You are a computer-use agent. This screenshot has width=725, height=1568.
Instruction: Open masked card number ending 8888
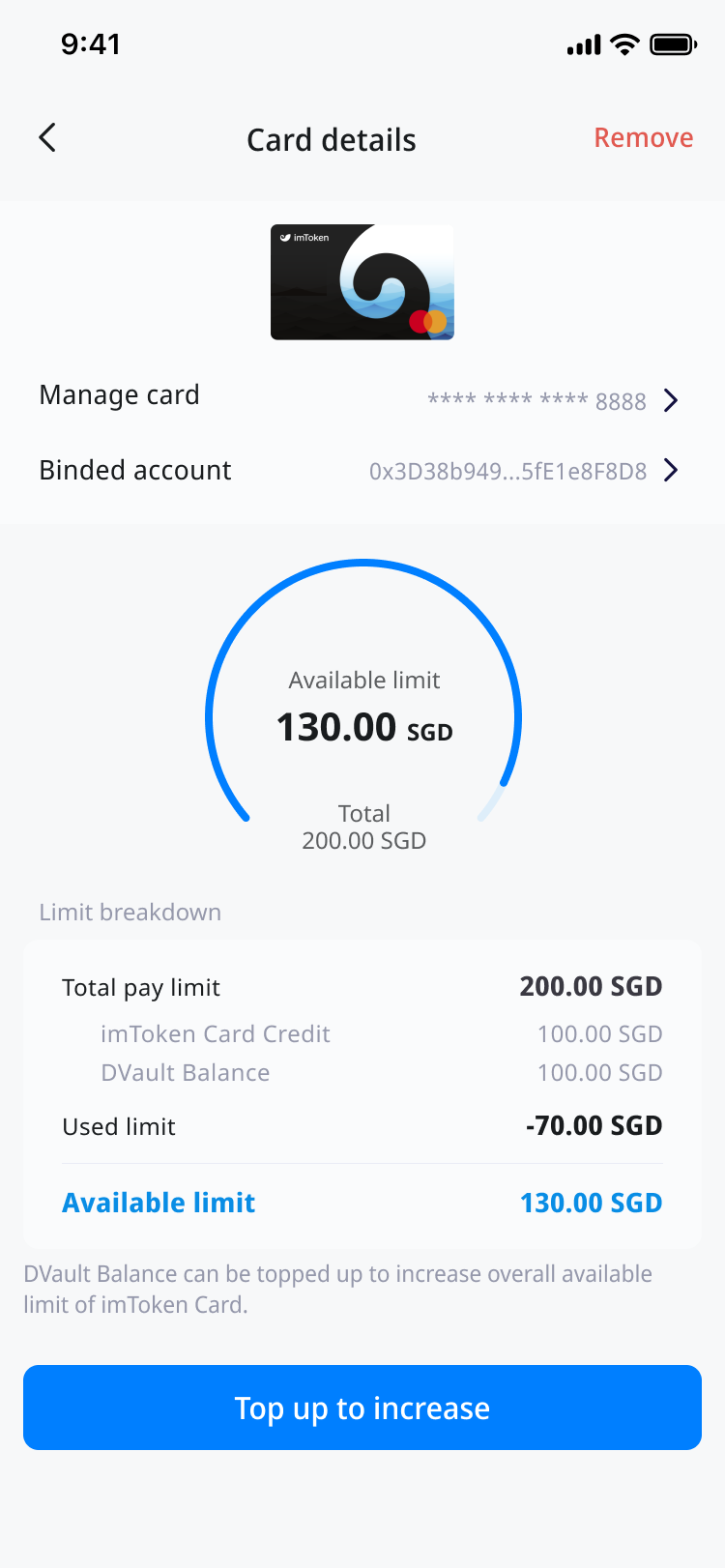pyautogui.click(x=536, y=400)
